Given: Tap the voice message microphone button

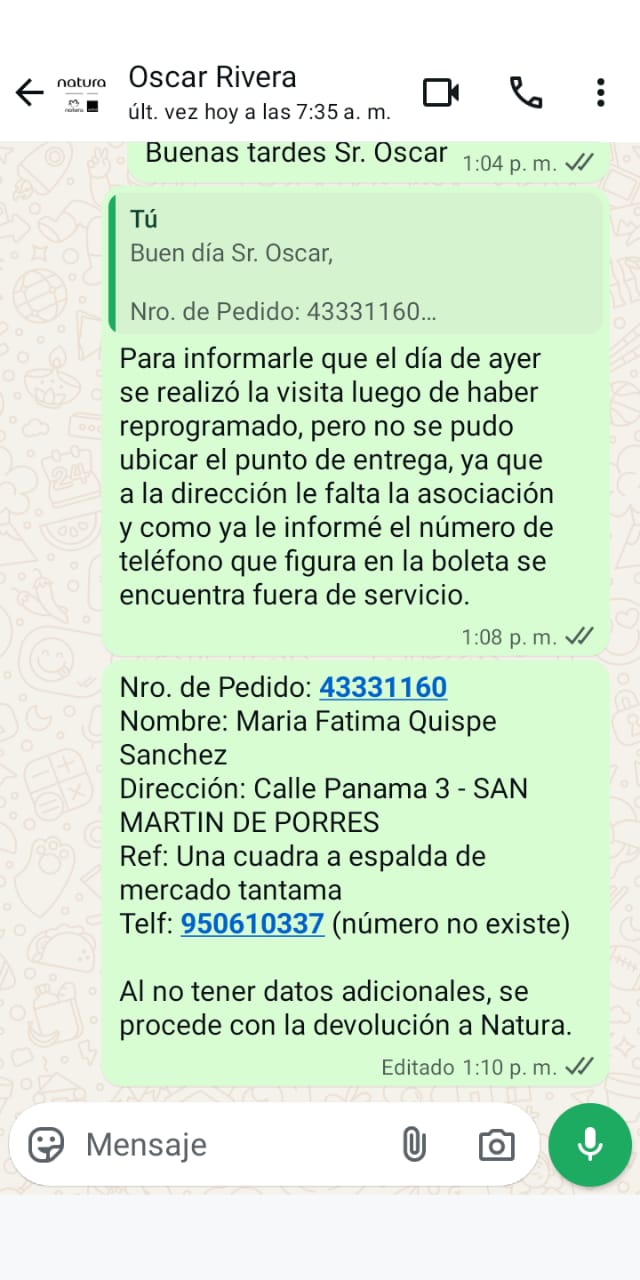Looking at the screenshot, I should click(x=590, y=1145).
